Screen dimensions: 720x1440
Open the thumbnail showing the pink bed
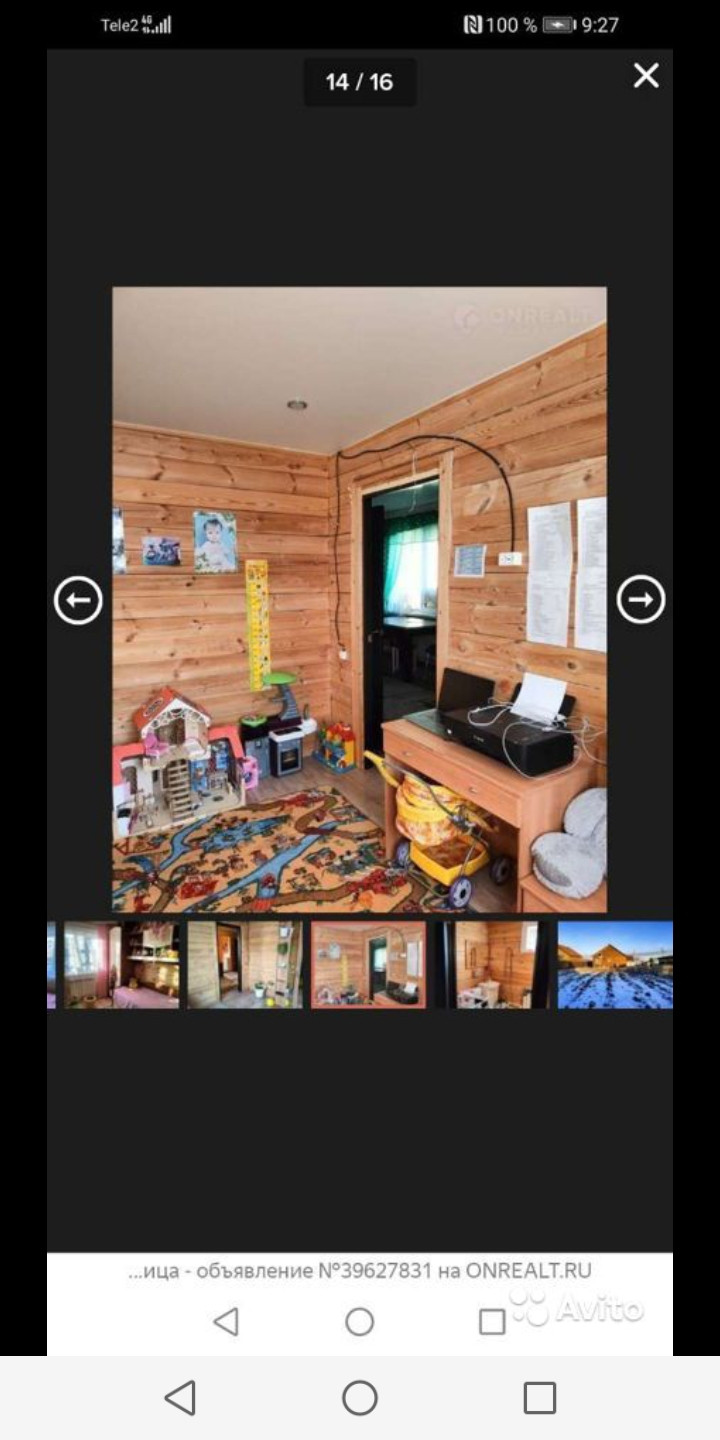[122, 964]
